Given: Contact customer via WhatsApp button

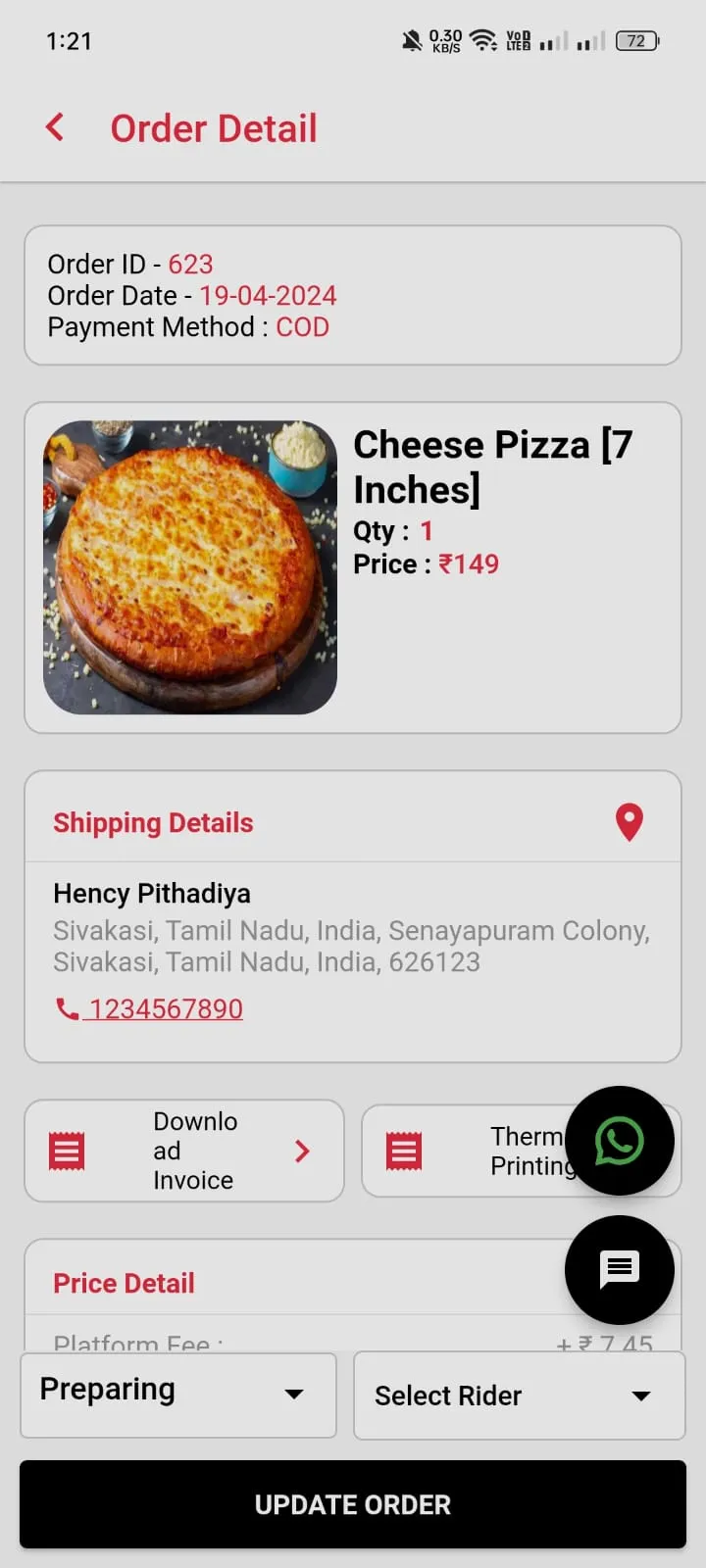Looking at the screenshot, I should (619, 1141).
